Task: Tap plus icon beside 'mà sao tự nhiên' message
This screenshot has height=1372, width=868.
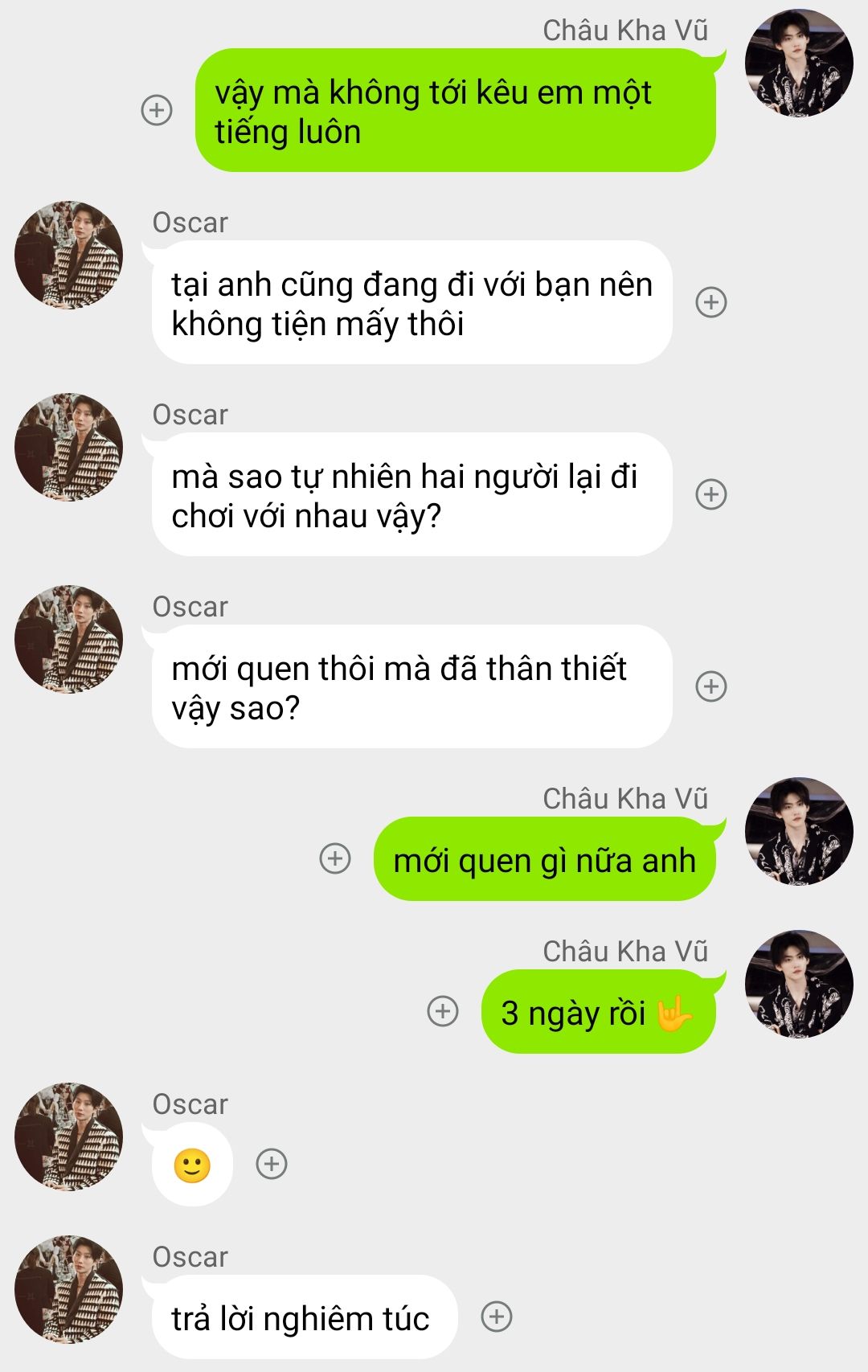Action: click(x=711, y=494)
